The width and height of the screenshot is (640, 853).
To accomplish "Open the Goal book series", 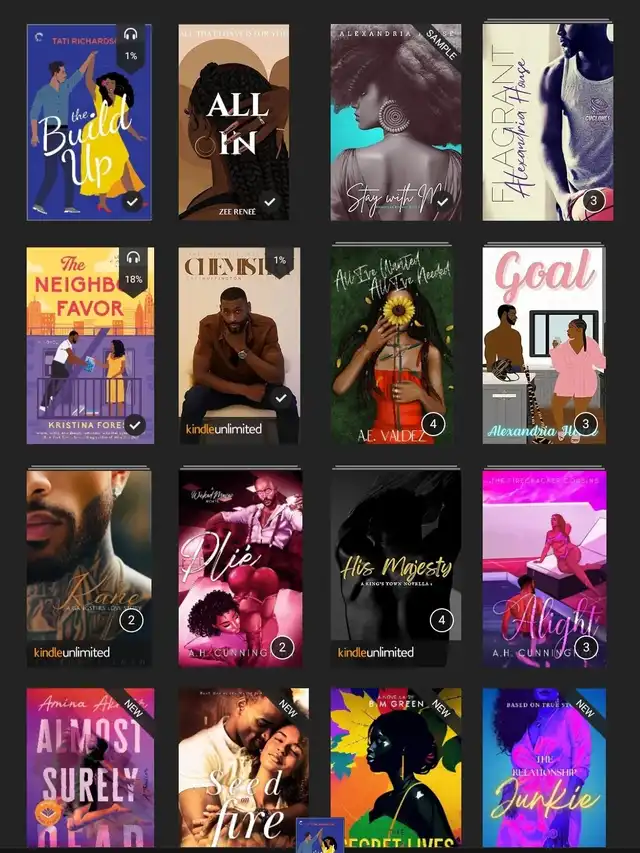I will (x=544, y=345).
